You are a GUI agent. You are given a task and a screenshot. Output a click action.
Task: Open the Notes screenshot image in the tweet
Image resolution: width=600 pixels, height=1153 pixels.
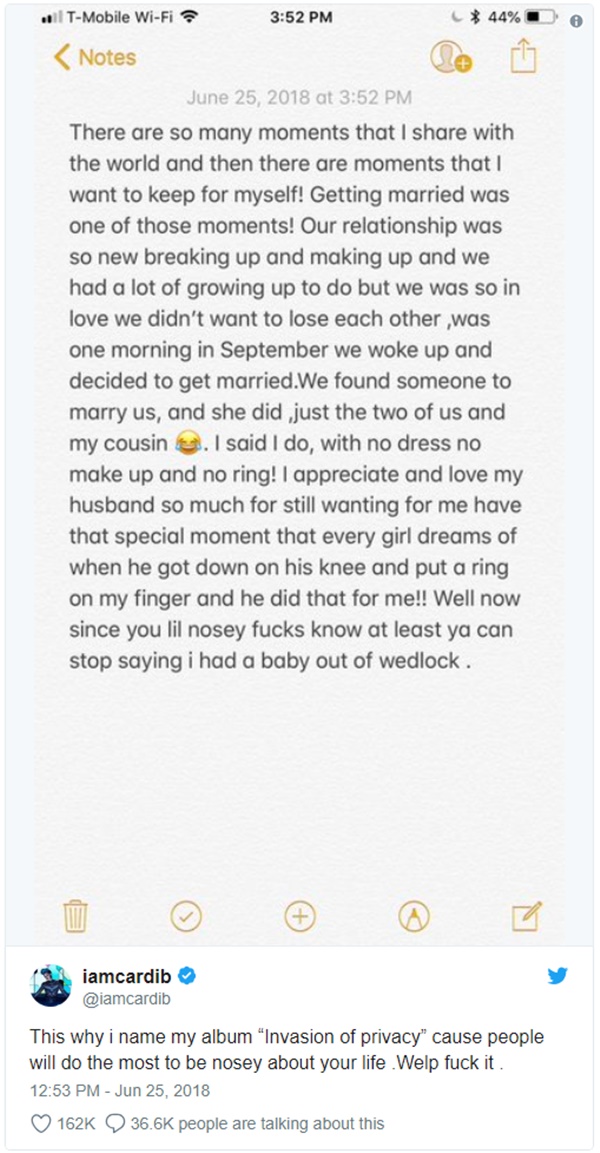[x=299, y=474]
